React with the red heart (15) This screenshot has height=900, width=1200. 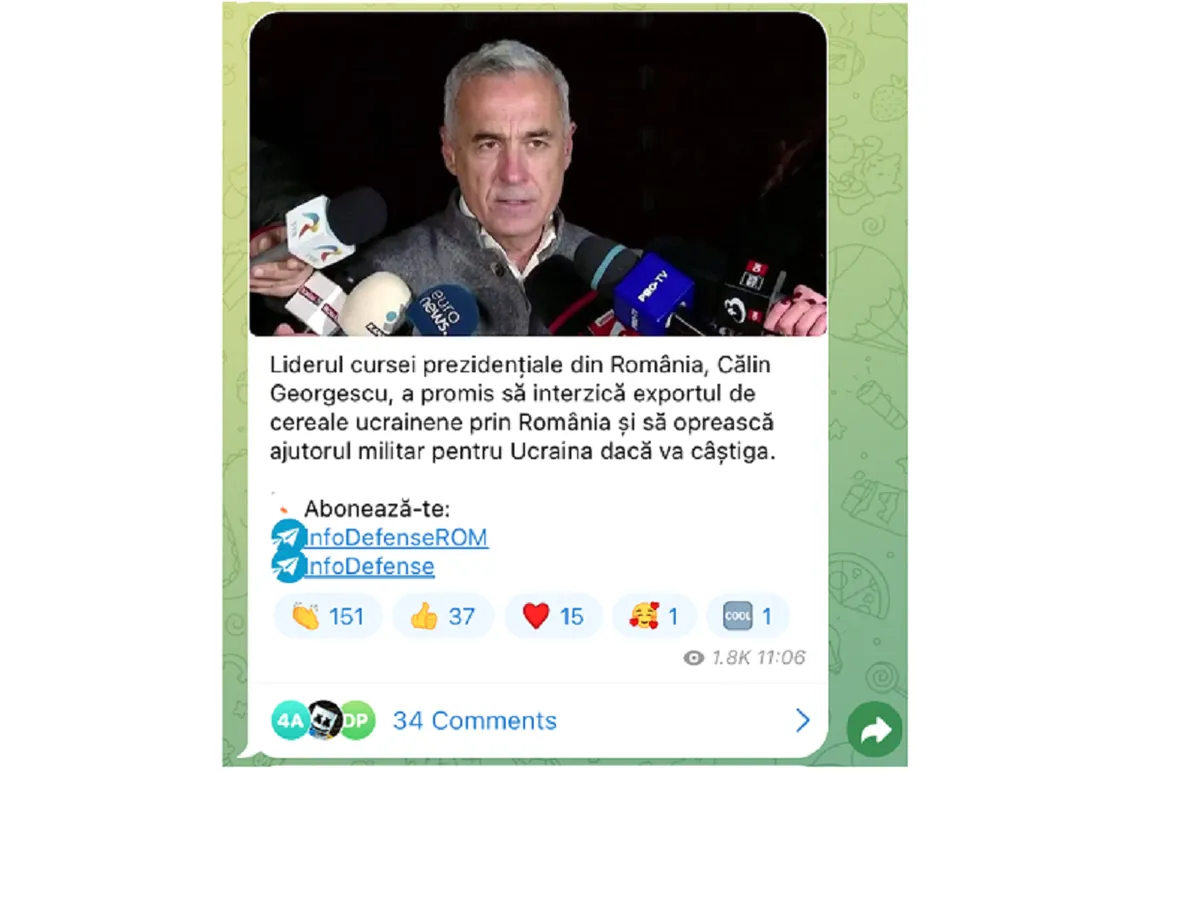(553, 616)
